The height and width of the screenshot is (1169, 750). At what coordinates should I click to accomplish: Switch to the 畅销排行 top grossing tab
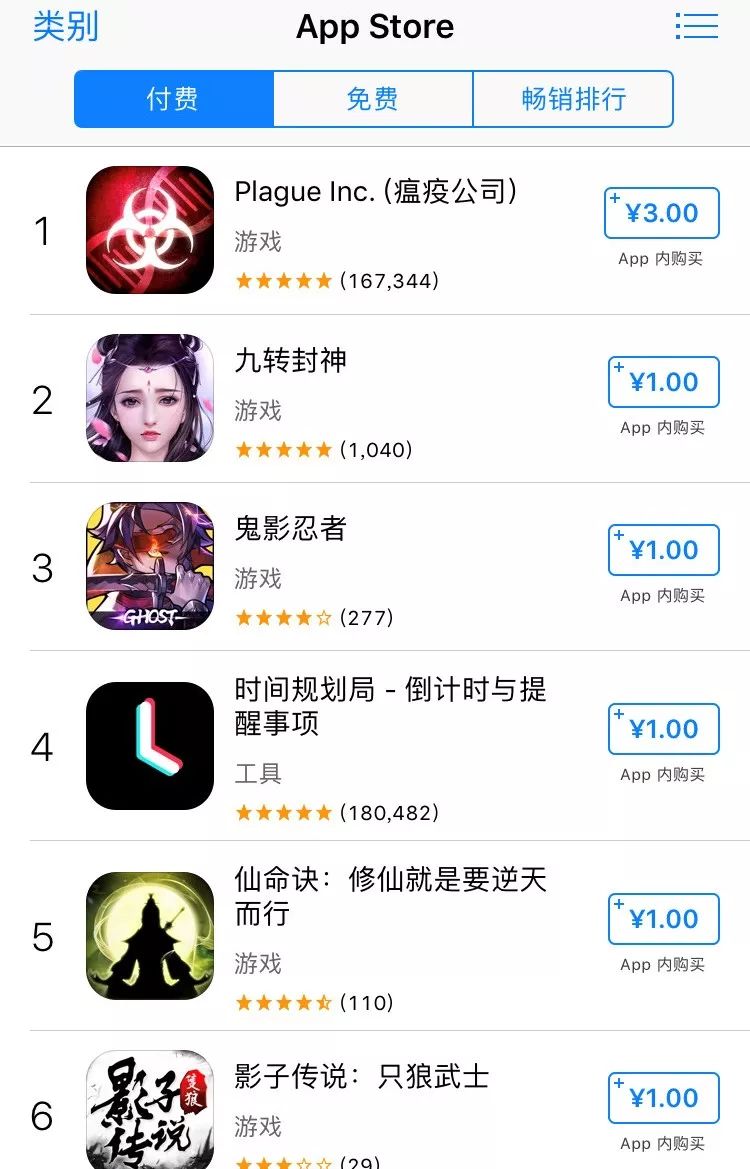point(573,99)
